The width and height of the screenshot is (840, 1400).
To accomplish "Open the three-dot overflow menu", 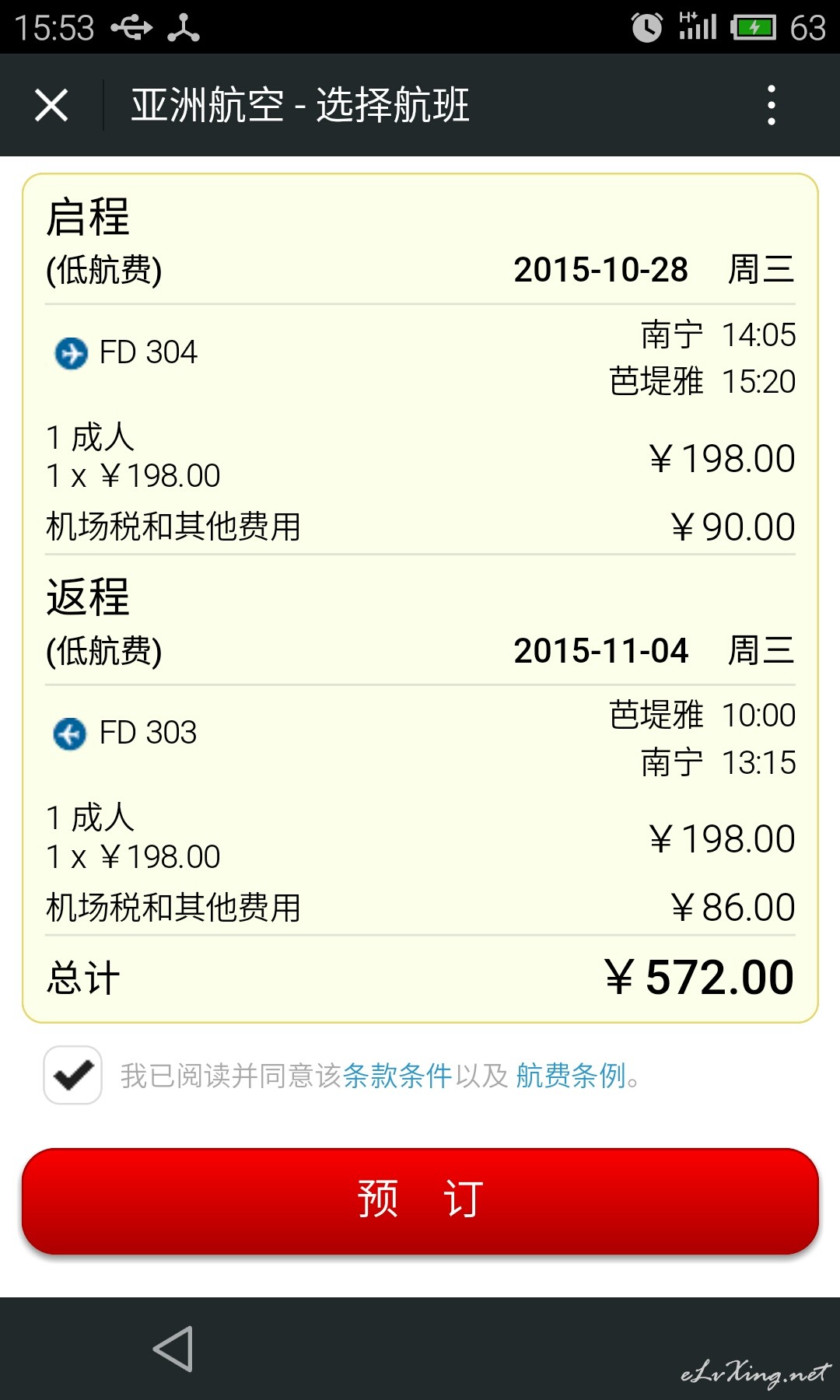I will (x=771, y=105).
